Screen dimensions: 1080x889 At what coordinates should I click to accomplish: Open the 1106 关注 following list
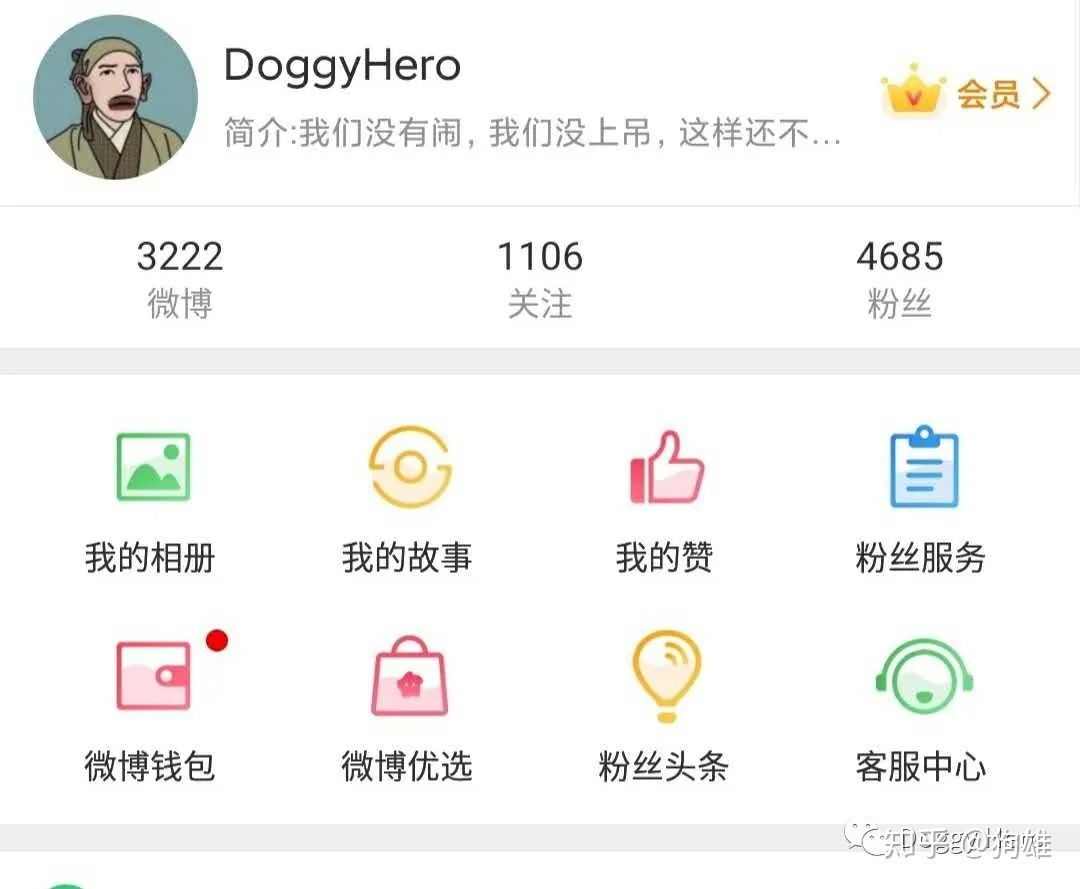click(x=540, y=278)
